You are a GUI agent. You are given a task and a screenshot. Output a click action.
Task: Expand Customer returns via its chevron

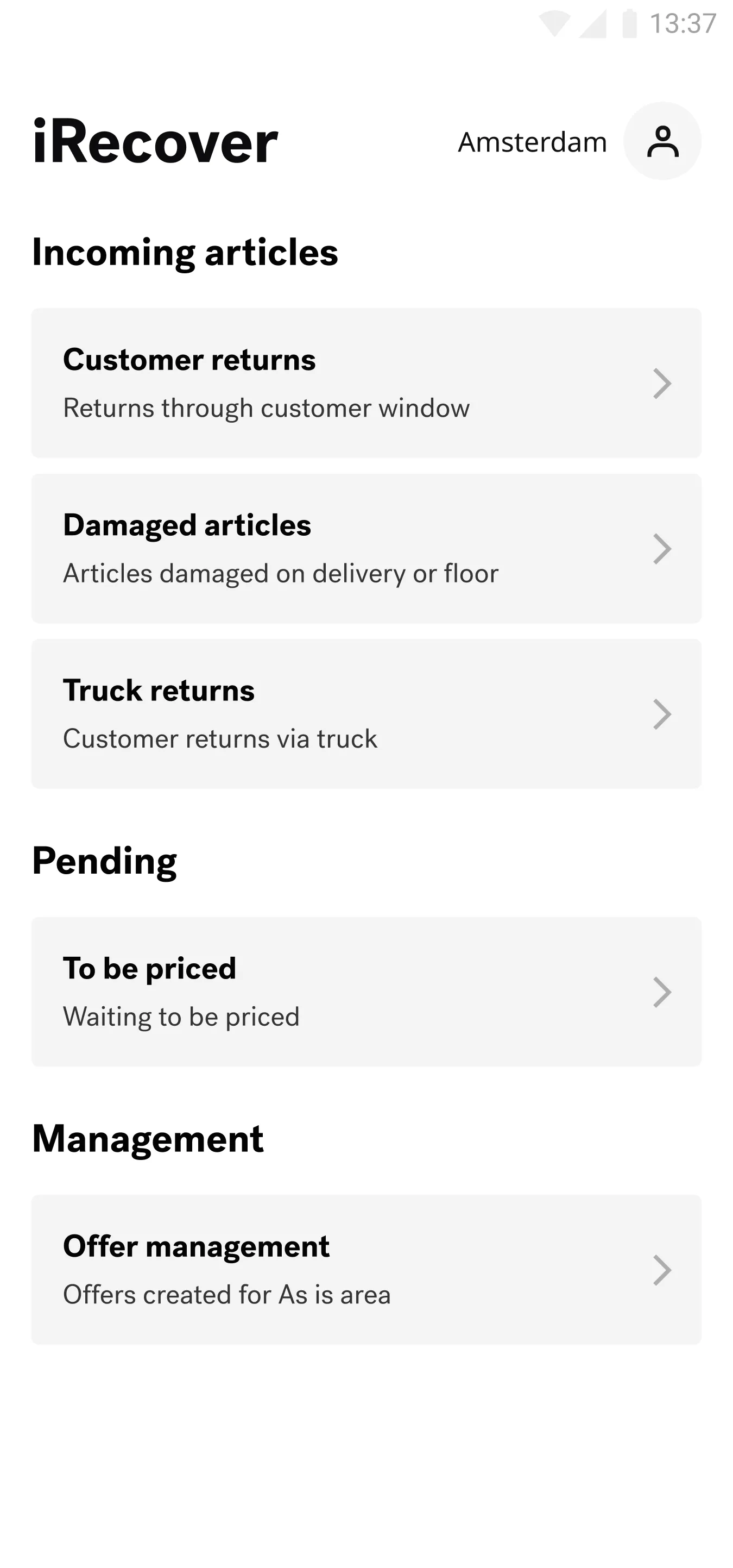pos(662,384)
